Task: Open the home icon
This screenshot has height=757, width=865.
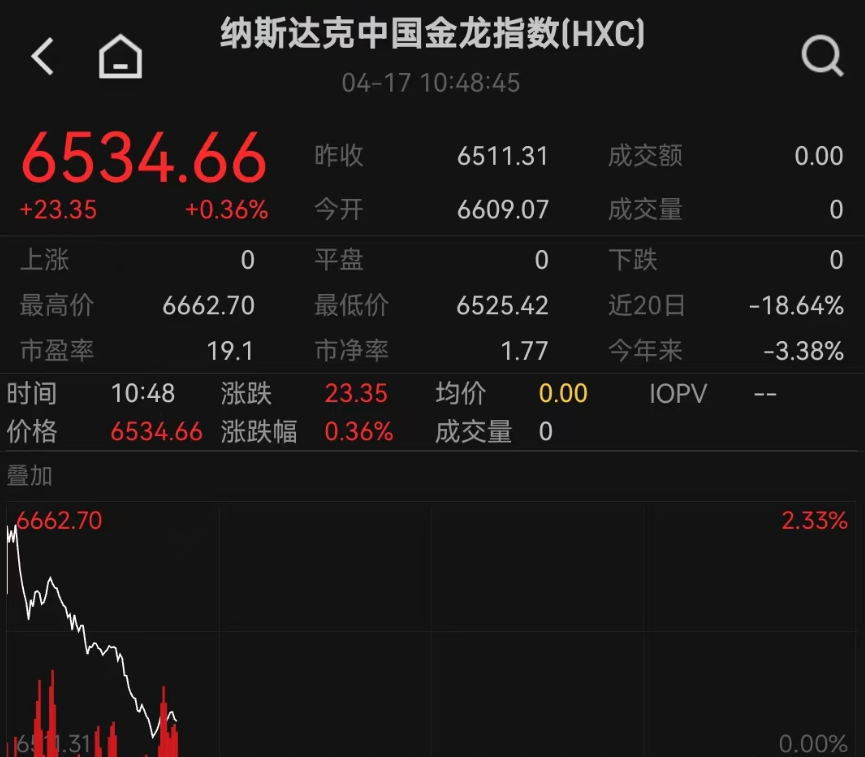Action: pos(120,57)
